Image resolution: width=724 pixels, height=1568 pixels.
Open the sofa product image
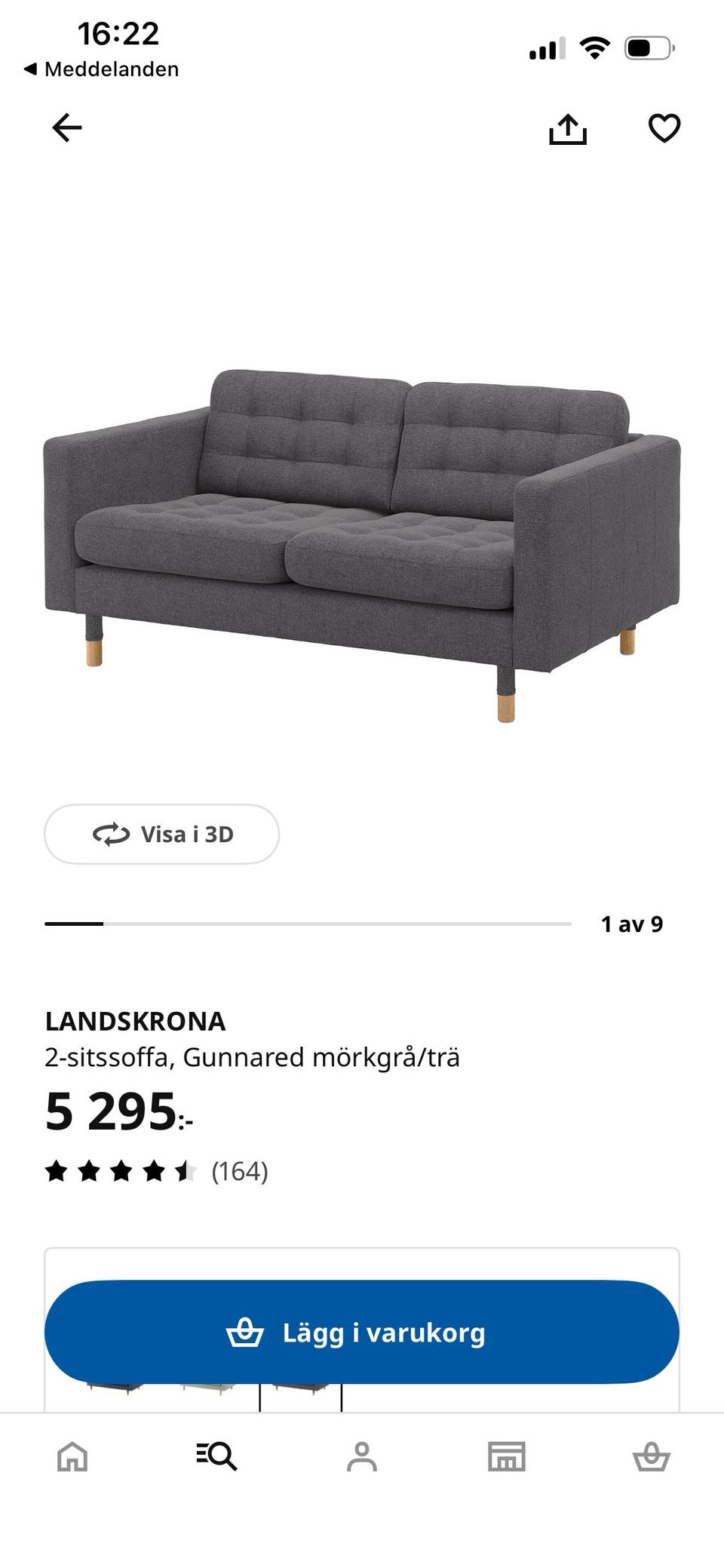362,545
